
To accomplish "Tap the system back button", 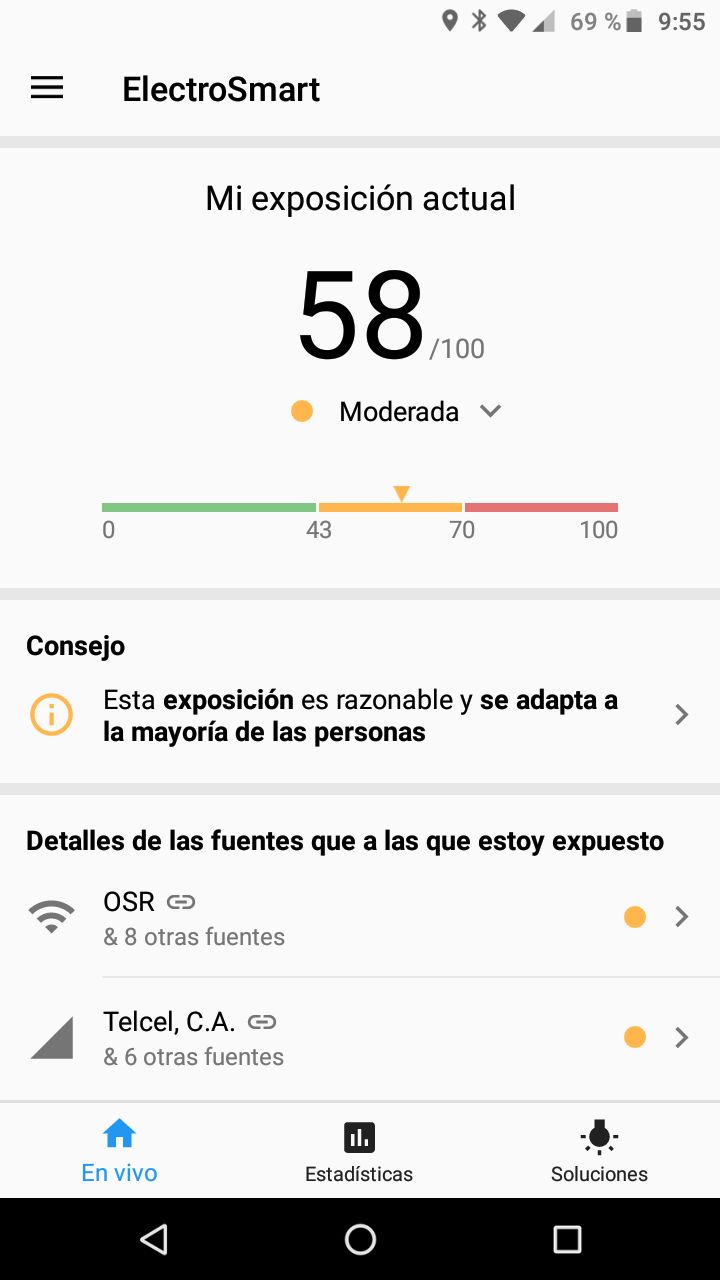I will coord(153,1240).
